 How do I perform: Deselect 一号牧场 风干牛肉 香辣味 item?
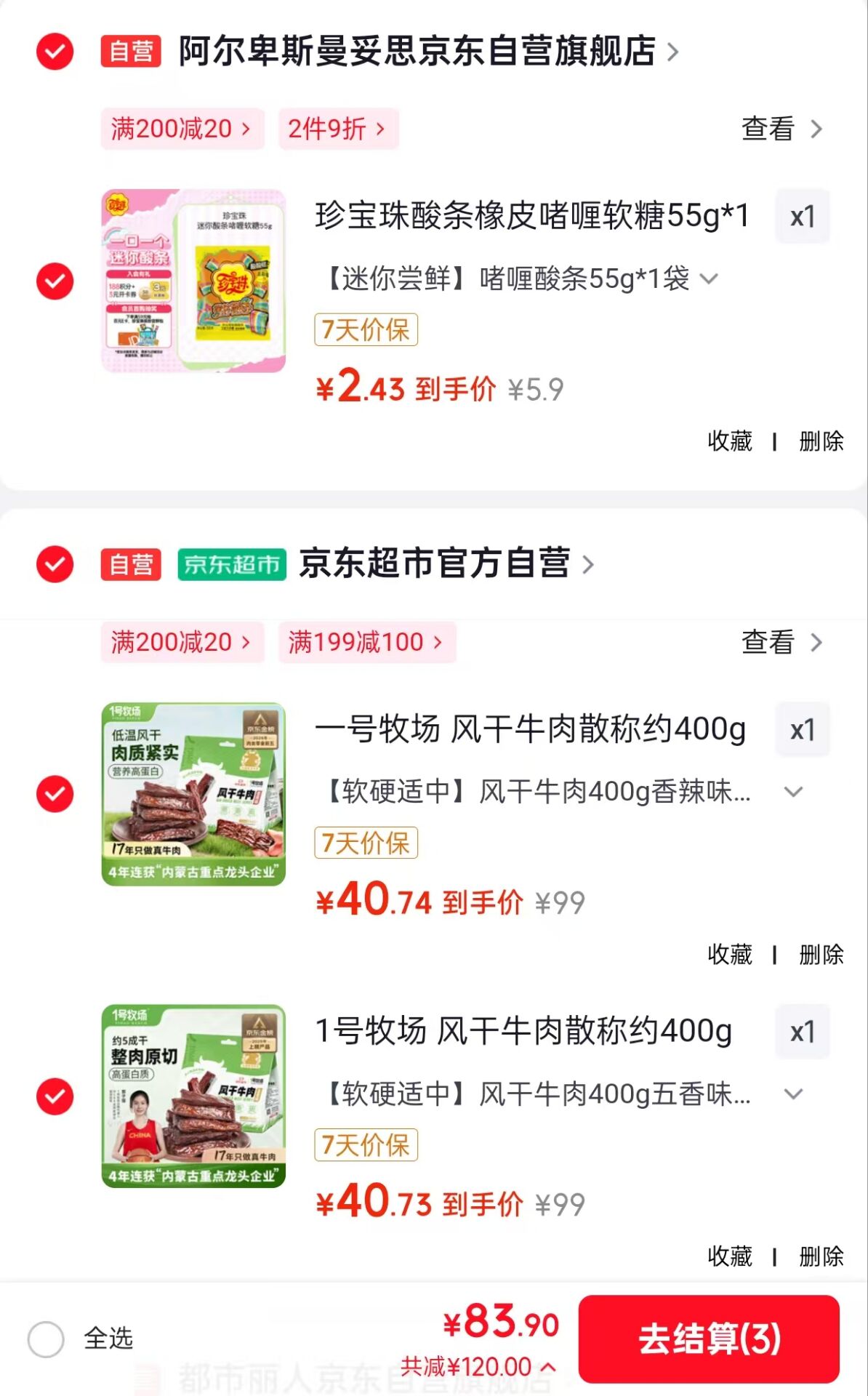(x=55, y=794)
